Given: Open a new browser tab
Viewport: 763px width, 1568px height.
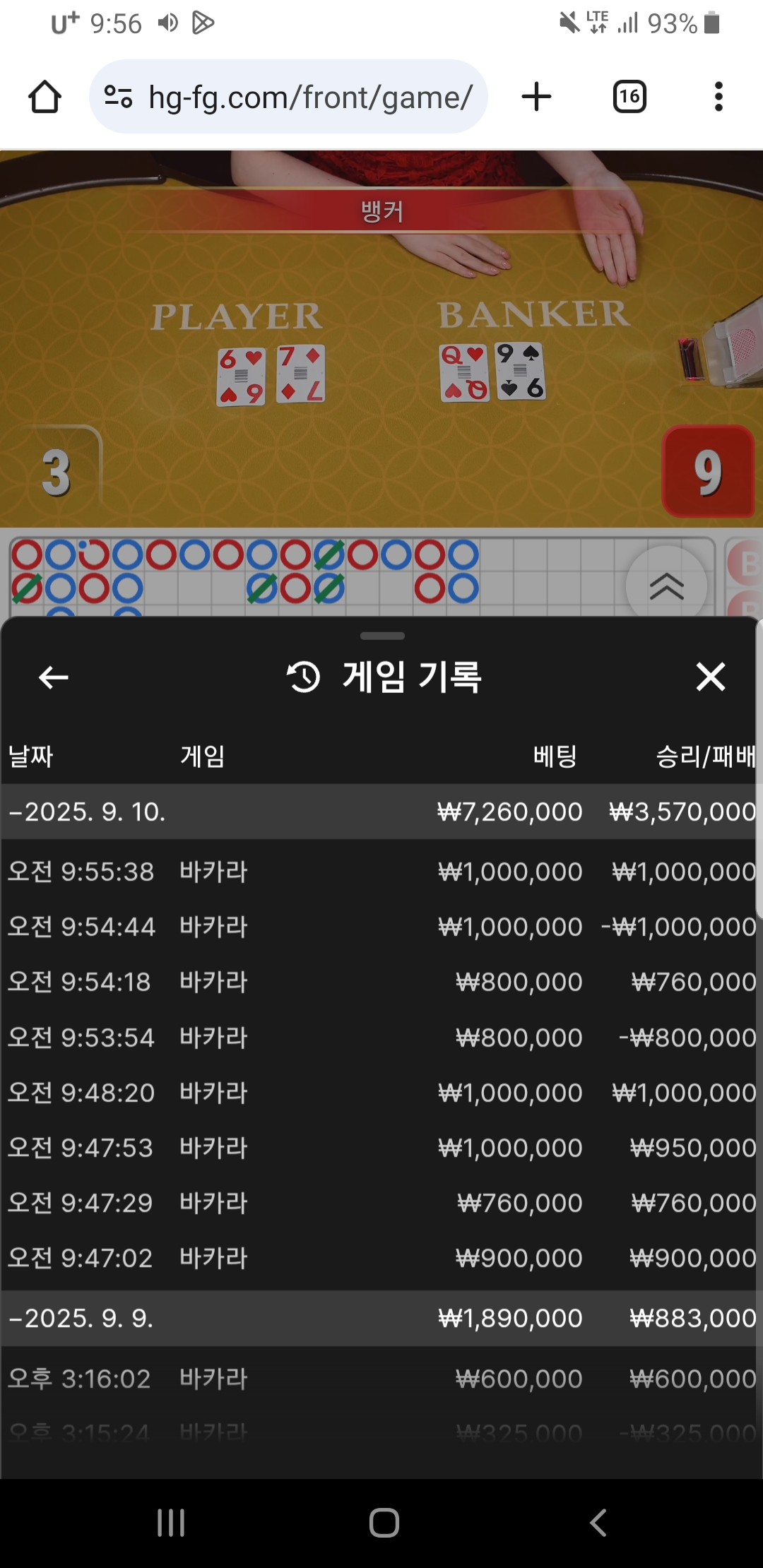Looking at the screenshot, I should pos(536,97).
